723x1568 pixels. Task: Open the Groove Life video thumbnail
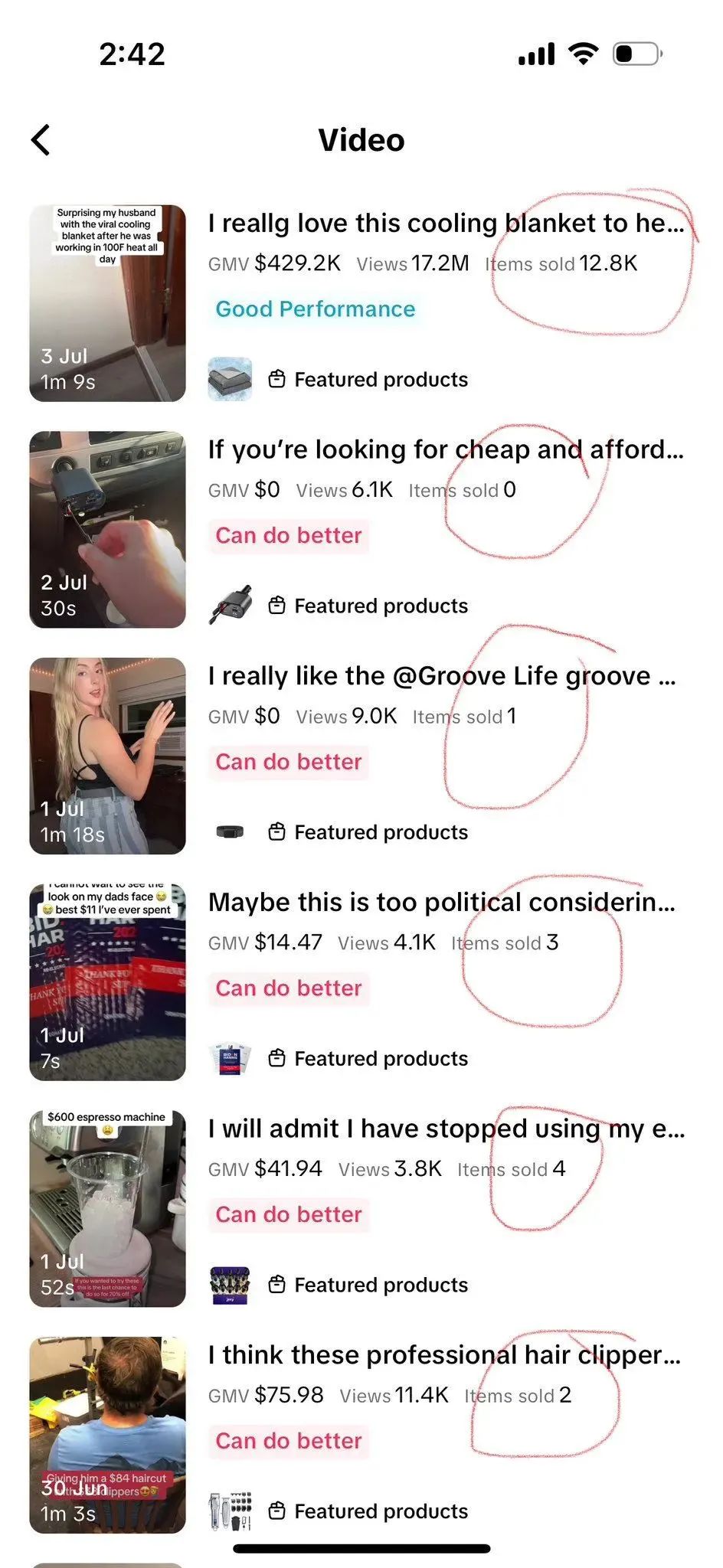[107, 756]
